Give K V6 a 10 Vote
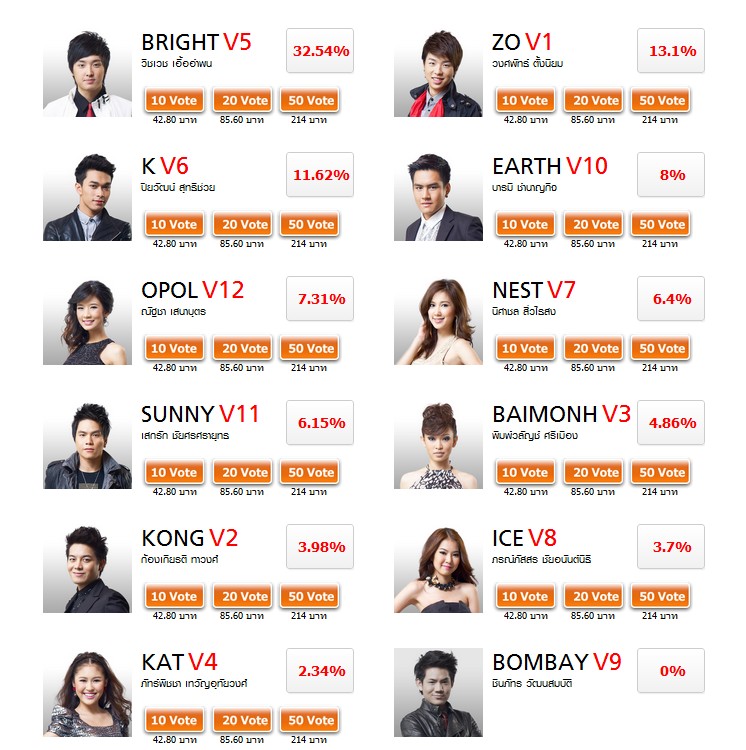This screenshot has height=750, width=746. (x=175, y=224)
